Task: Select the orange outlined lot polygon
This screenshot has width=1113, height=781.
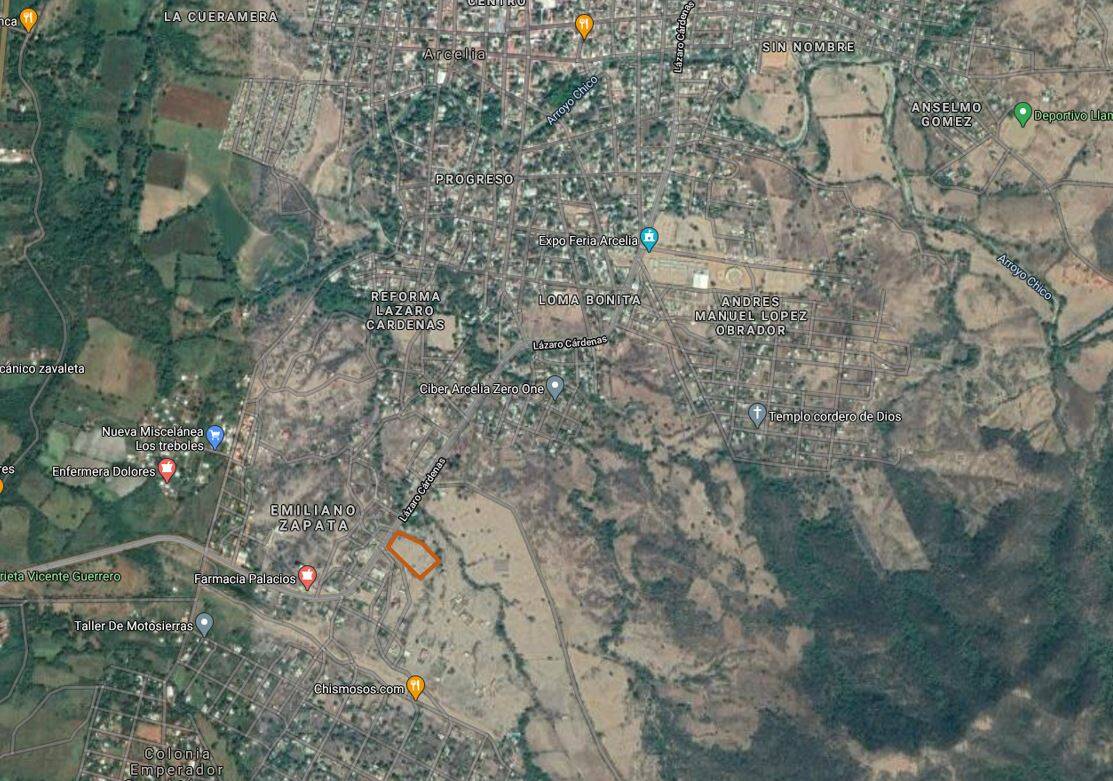Action: (x=413, y=555)
